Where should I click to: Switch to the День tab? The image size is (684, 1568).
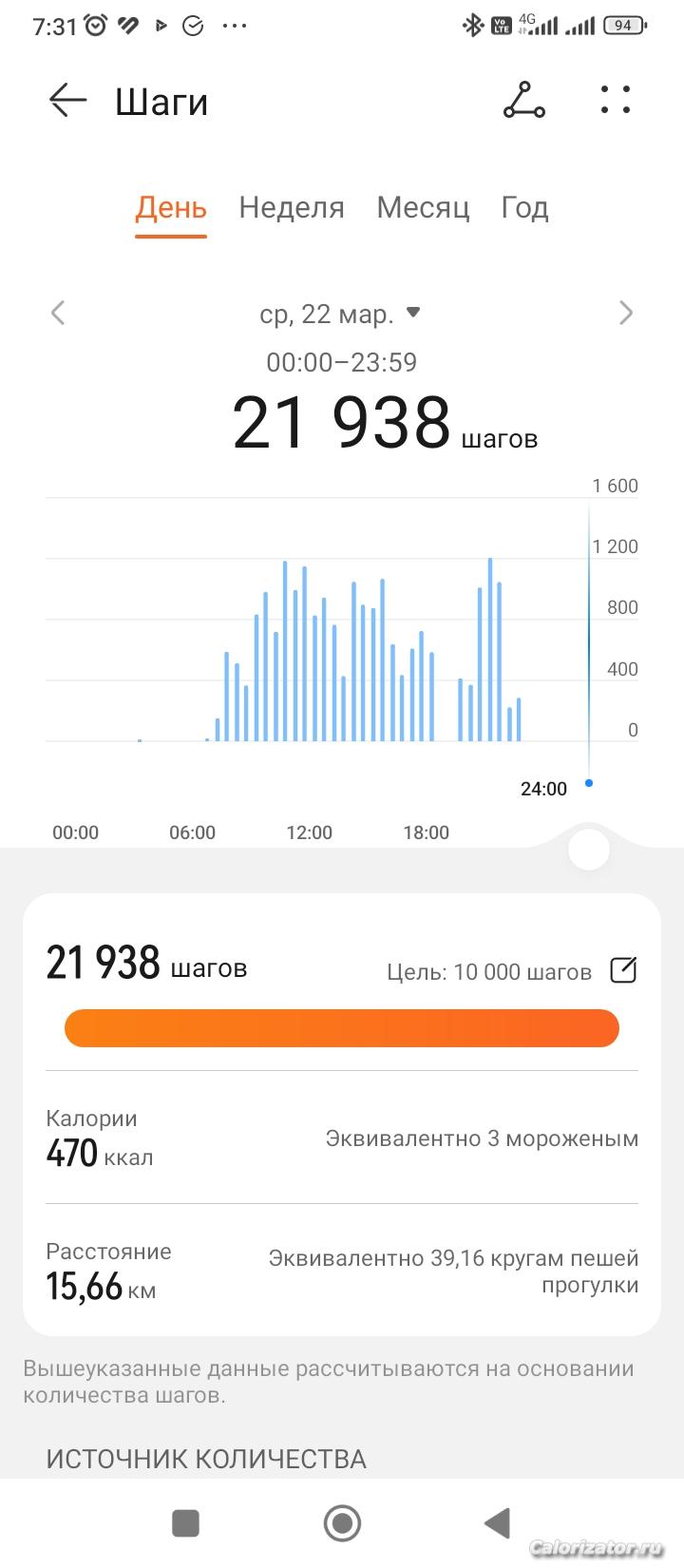(x=171, y=208)
